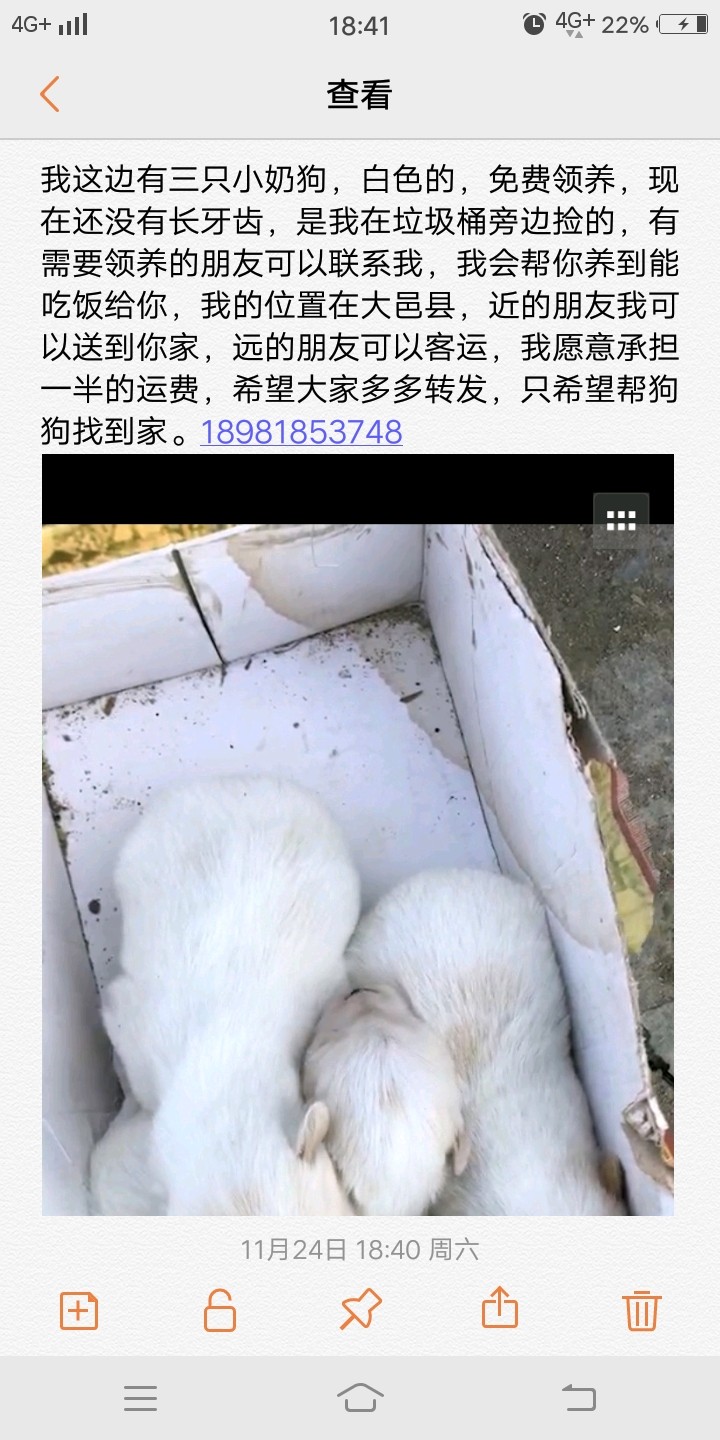Pin this note to the top
The height and width of the screenshot is (1440, 720).
(x=360, y=1309)
